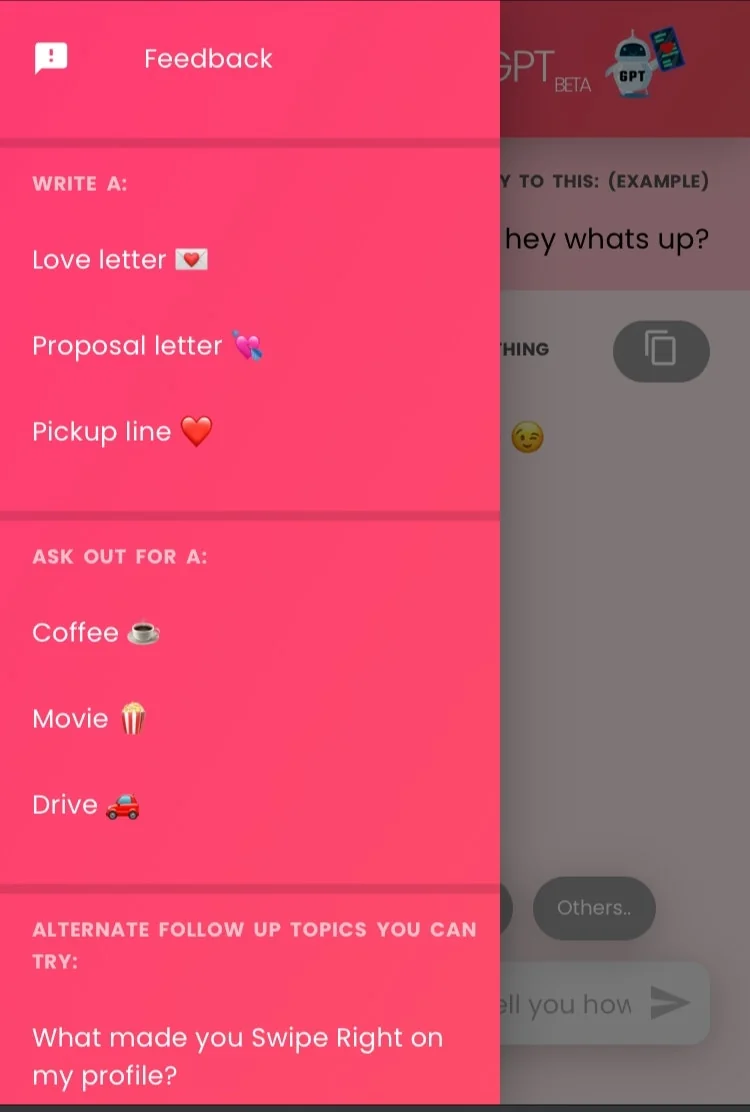Select Love letter in the drawer
750x1112 pixels.
(120, 260)
